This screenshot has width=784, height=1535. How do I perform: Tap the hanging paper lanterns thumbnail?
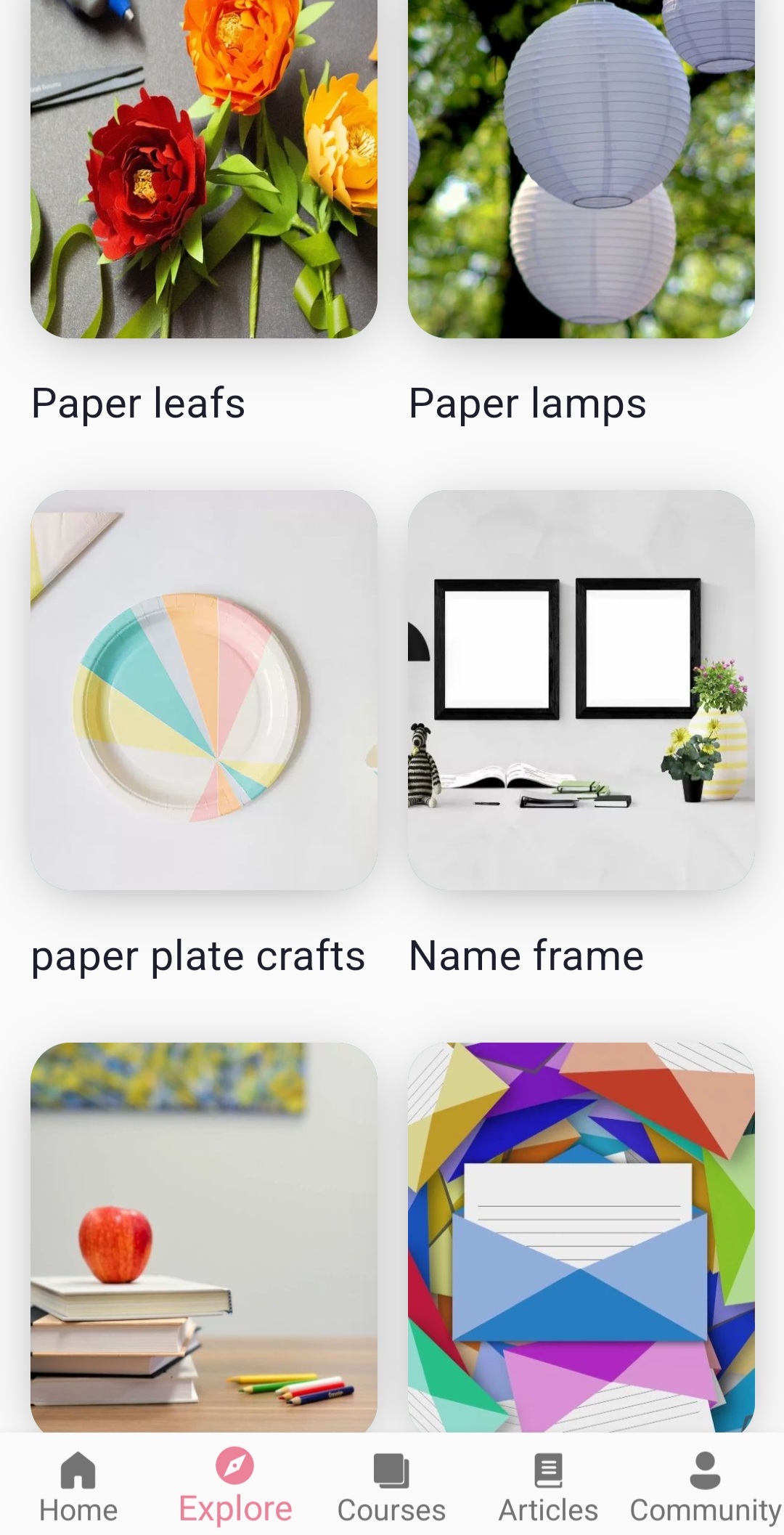click(x=581, y=171)
